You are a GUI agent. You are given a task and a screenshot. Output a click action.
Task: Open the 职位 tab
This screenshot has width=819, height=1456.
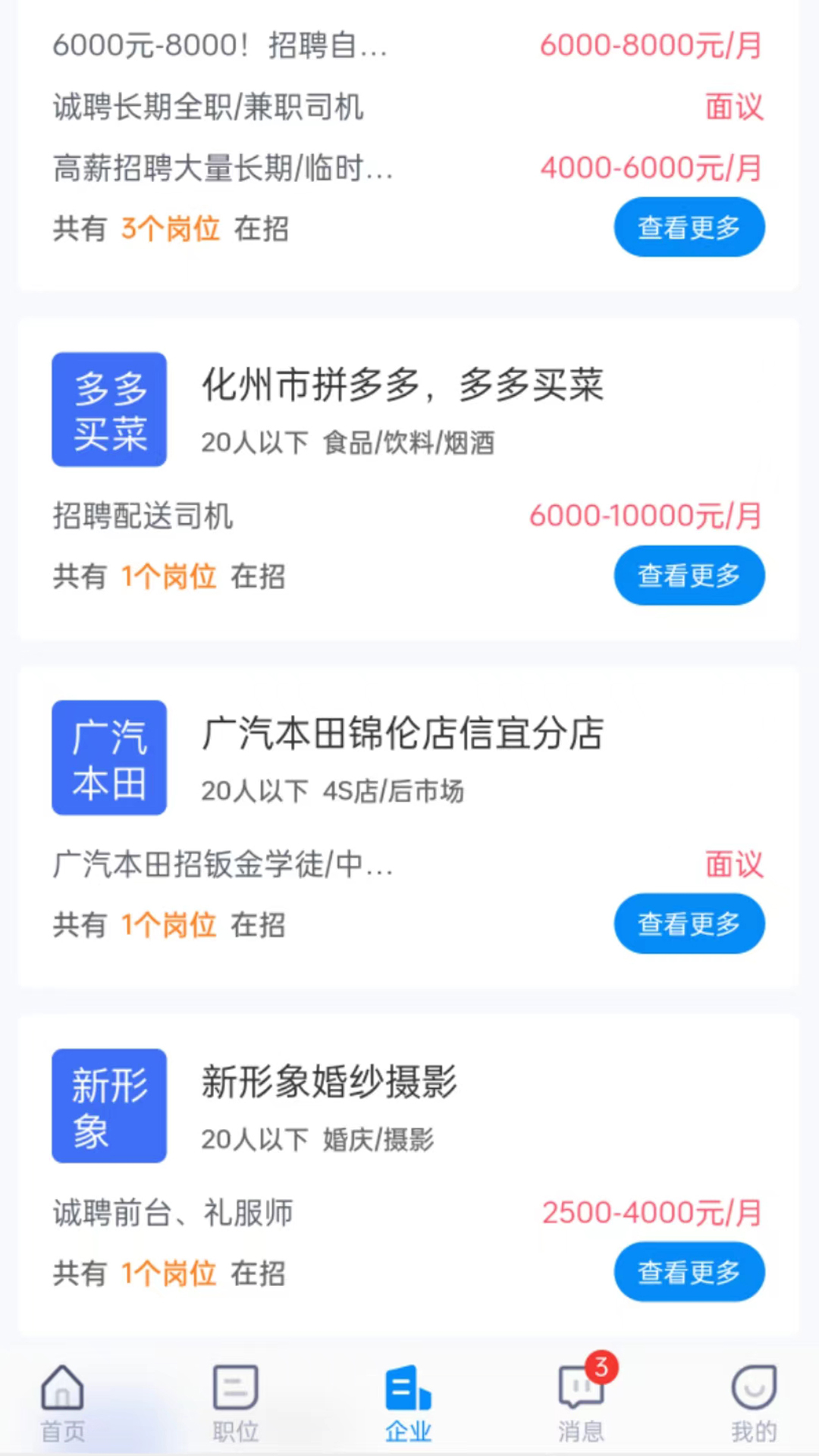coord(235,1403)
